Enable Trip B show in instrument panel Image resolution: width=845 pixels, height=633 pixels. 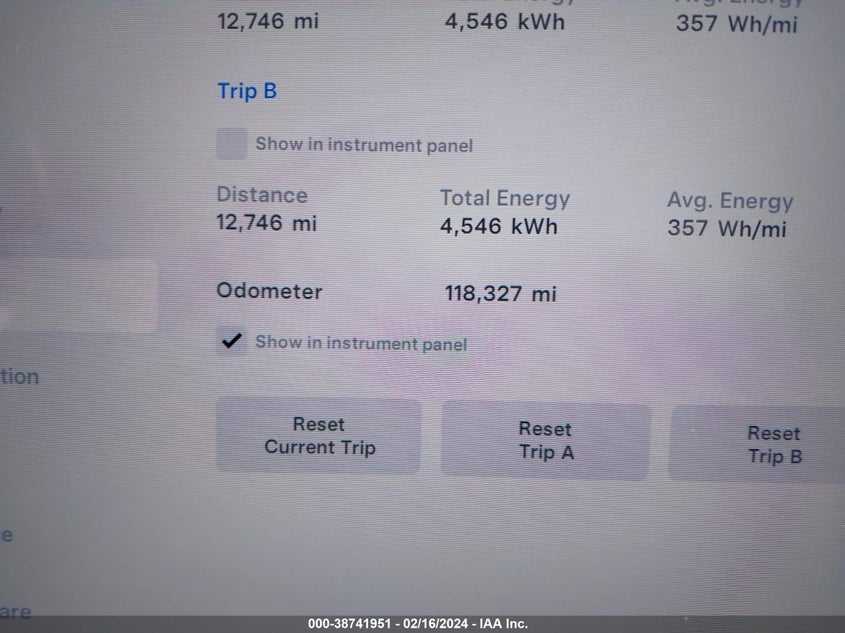232,144
